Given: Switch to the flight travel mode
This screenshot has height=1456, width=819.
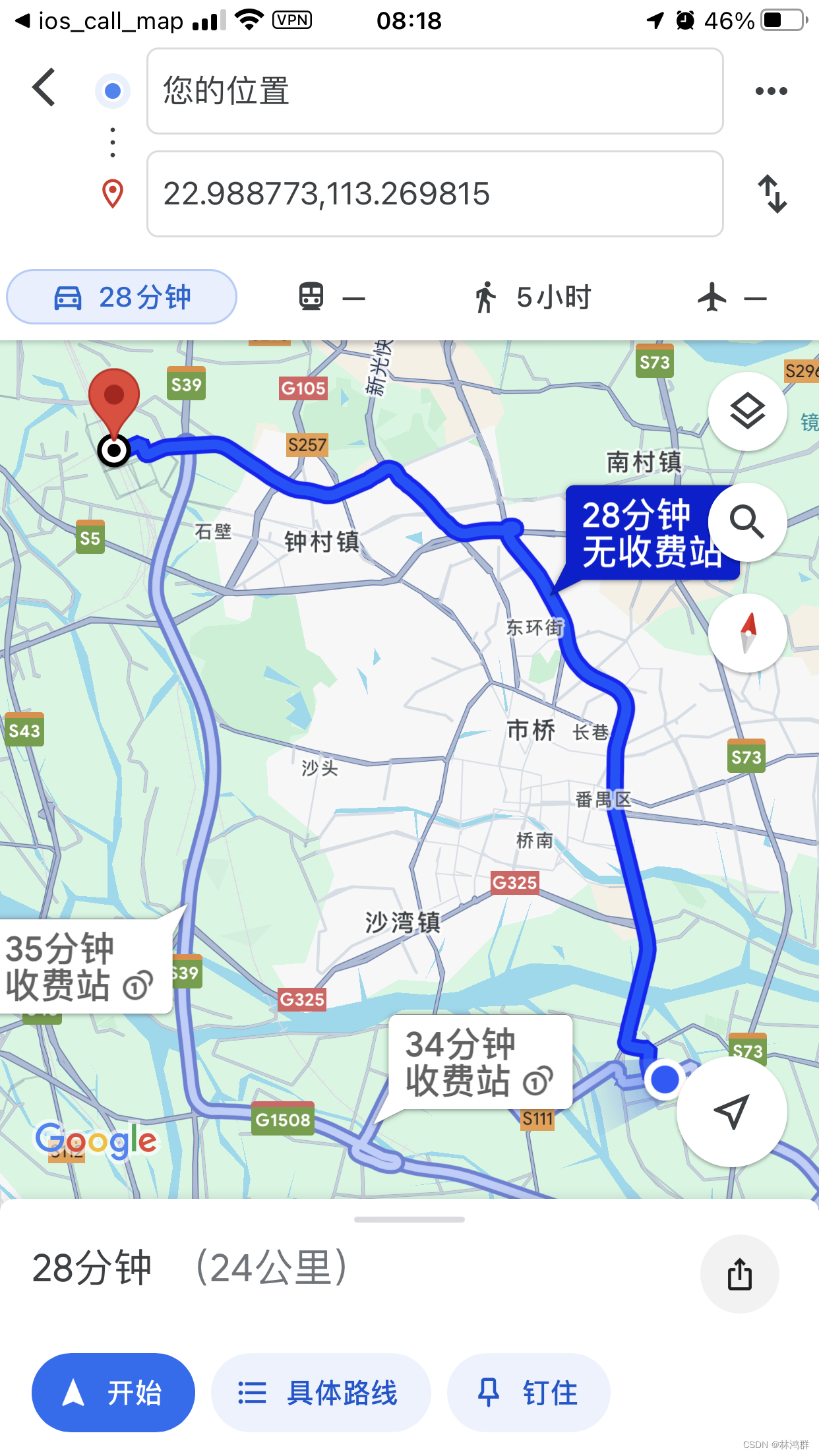Looking at the screenshot, I should (x=731, y=297).
